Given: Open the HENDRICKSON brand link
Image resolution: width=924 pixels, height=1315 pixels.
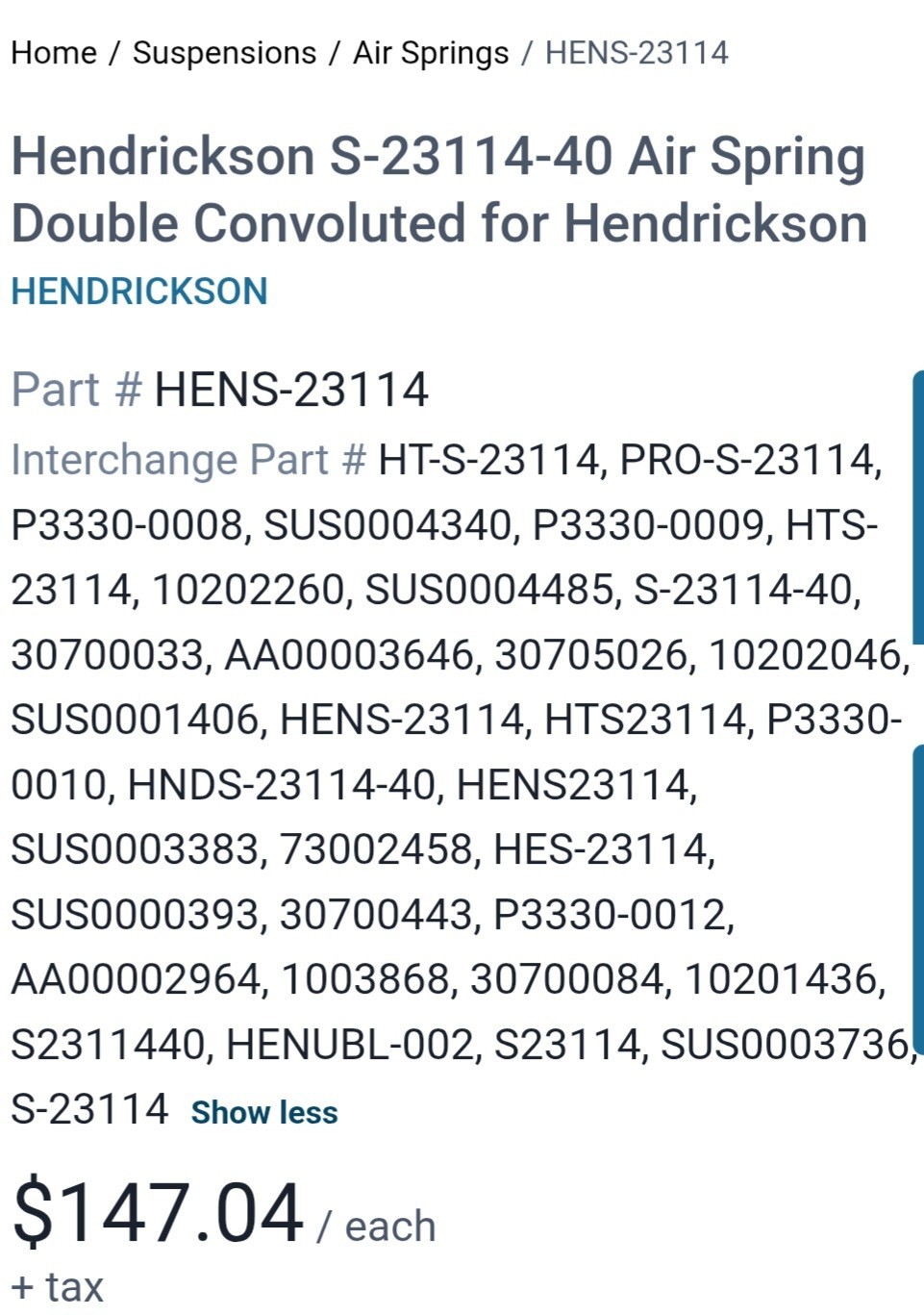Looking at the screenshot, I should [139, 291].
